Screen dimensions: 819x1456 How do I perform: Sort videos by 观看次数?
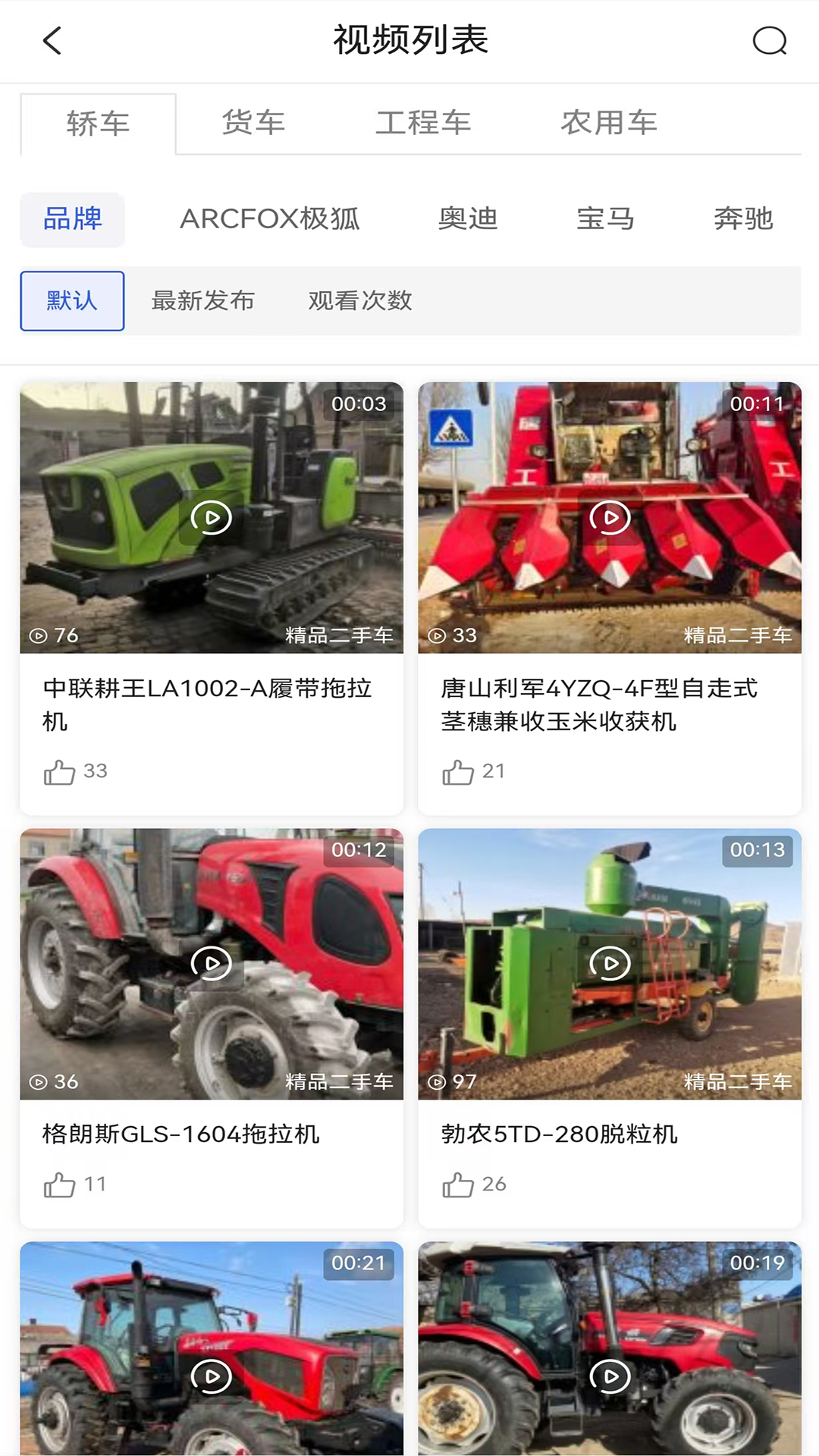[360, 301]
